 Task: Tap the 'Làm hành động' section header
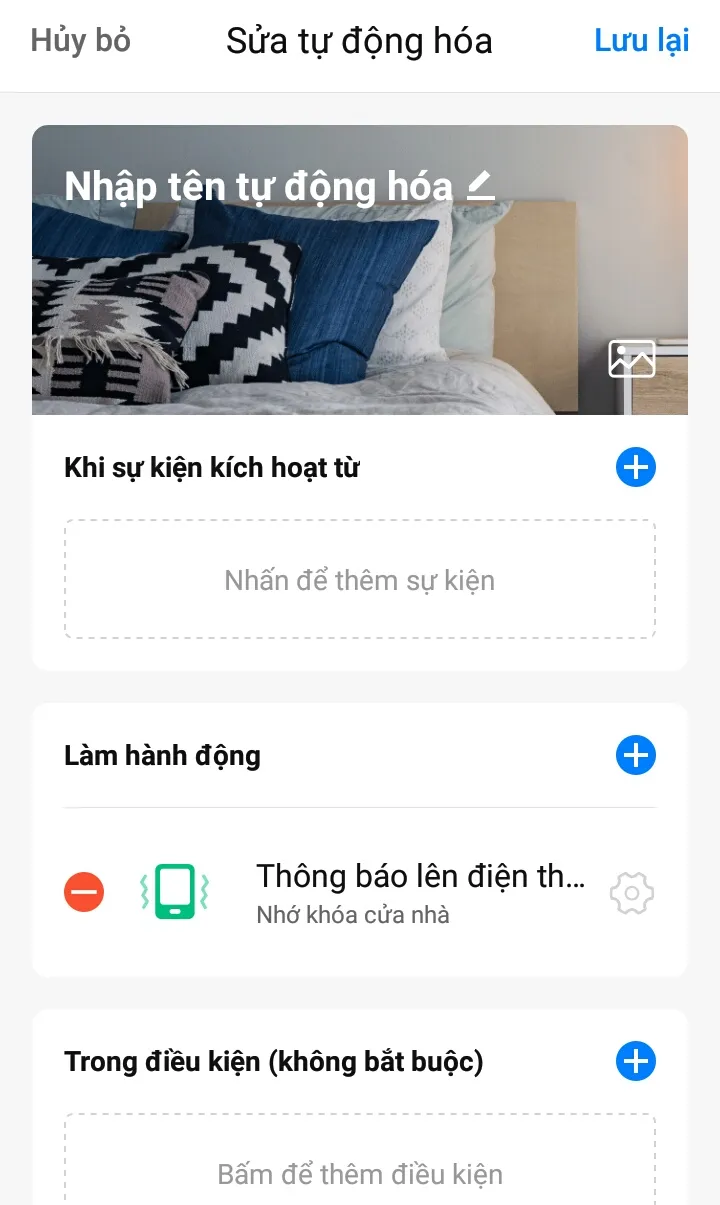(x=162, y=756)
